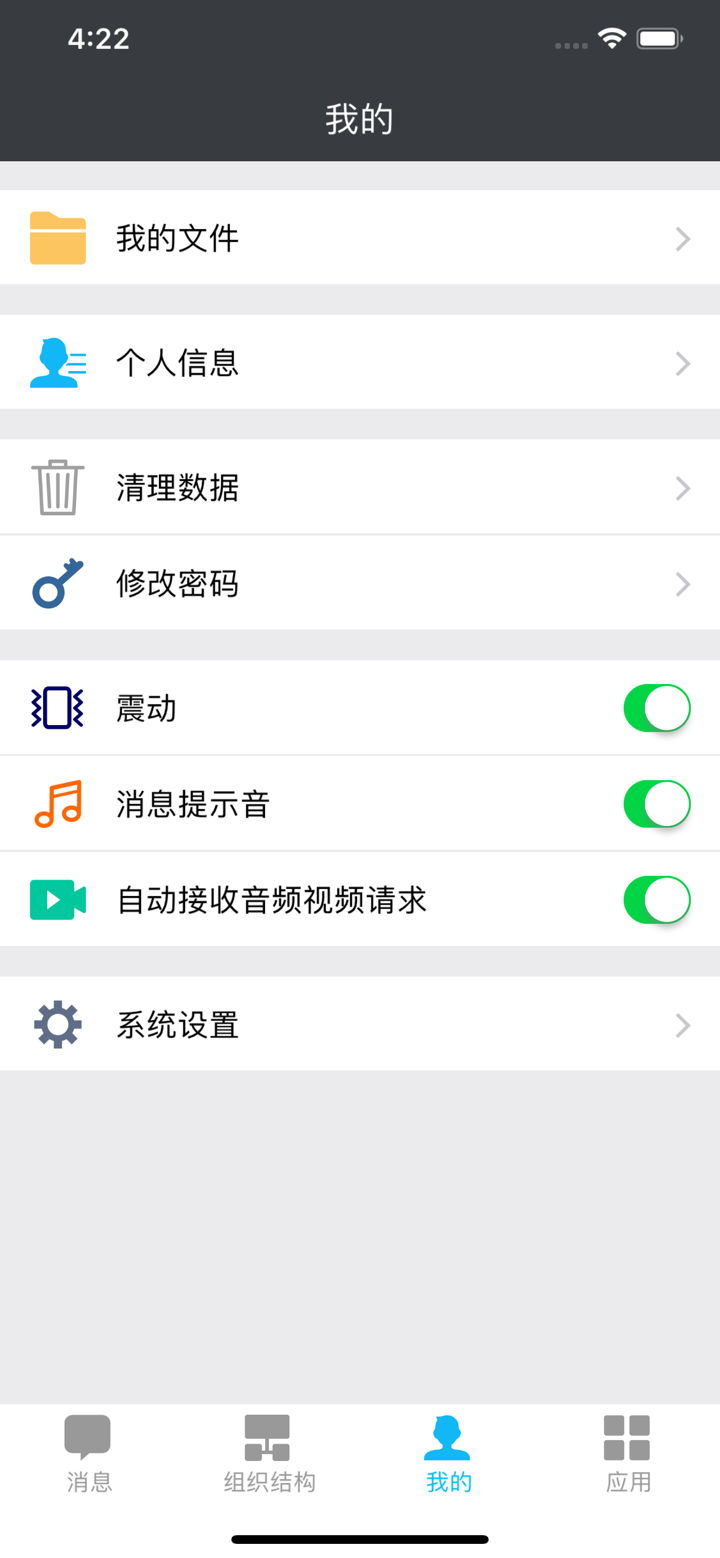Image resolution: width=720 pixels, height=1558 pixels.
Task: Open the 组织结构 organization tab
Action: click(268, 1455)
